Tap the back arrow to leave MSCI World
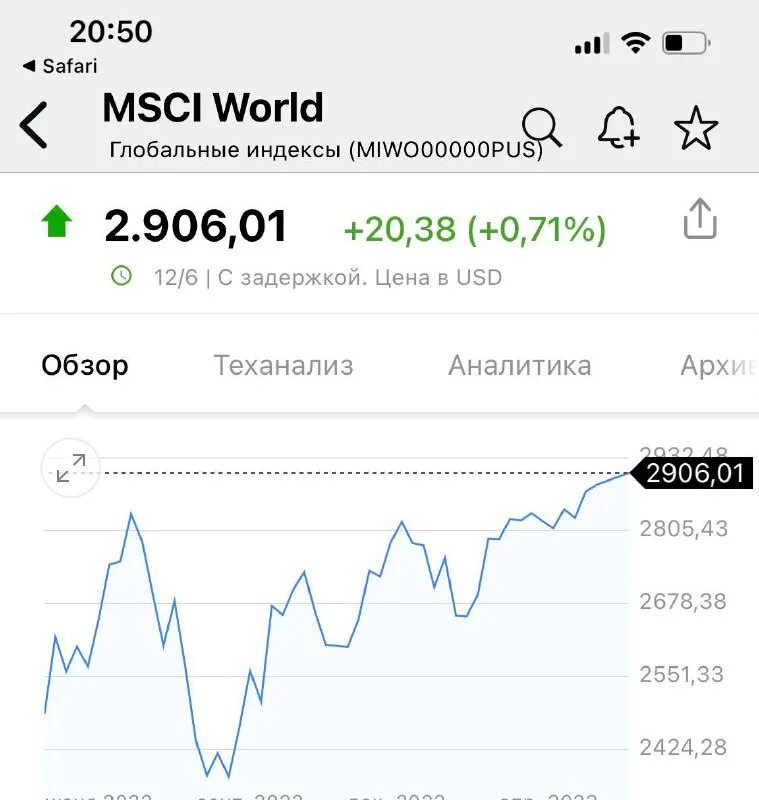This screenshot has height=800, width=759. tap(33, 123)
